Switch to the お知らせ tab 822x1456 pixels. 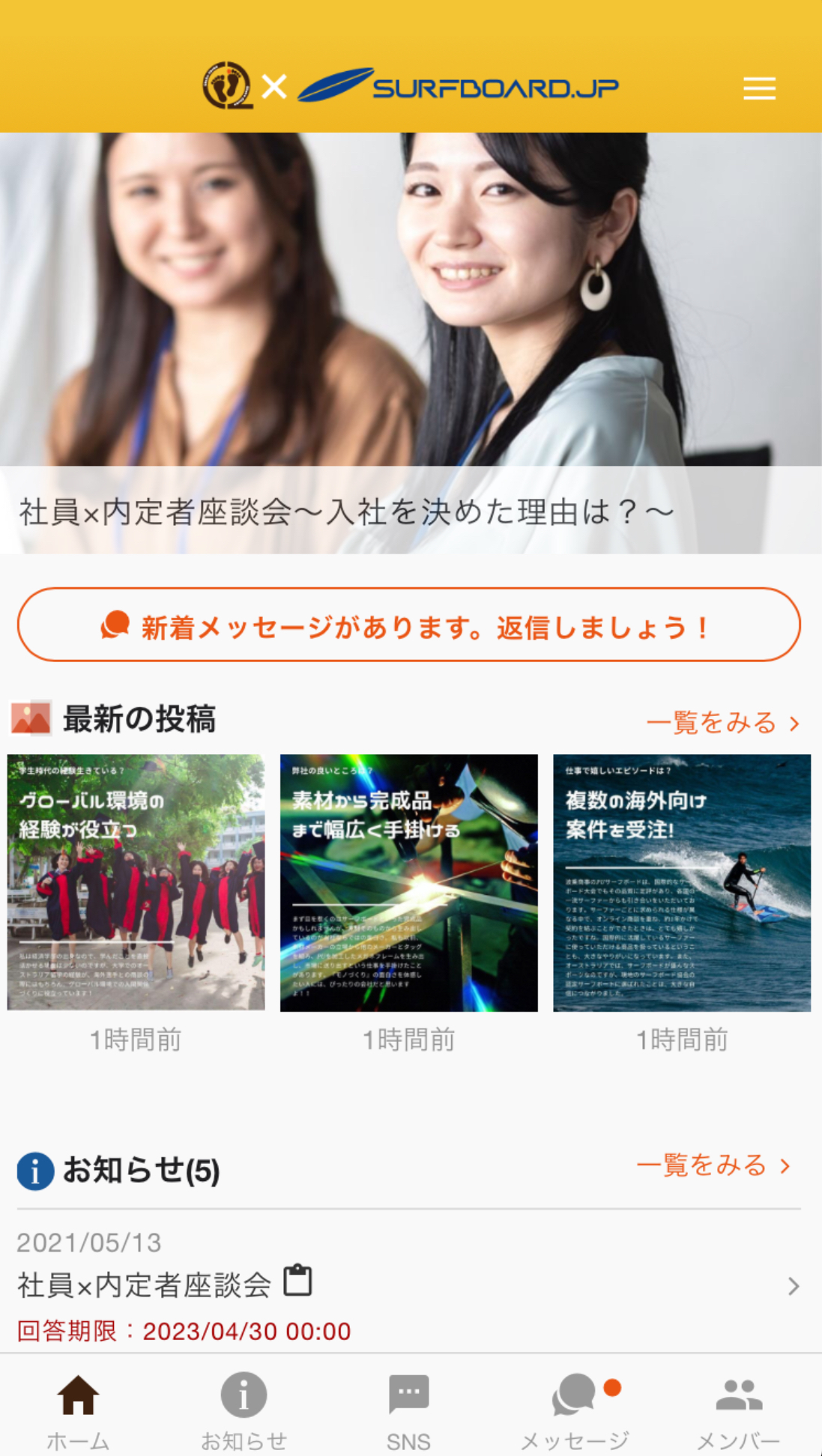(244, 1410)
